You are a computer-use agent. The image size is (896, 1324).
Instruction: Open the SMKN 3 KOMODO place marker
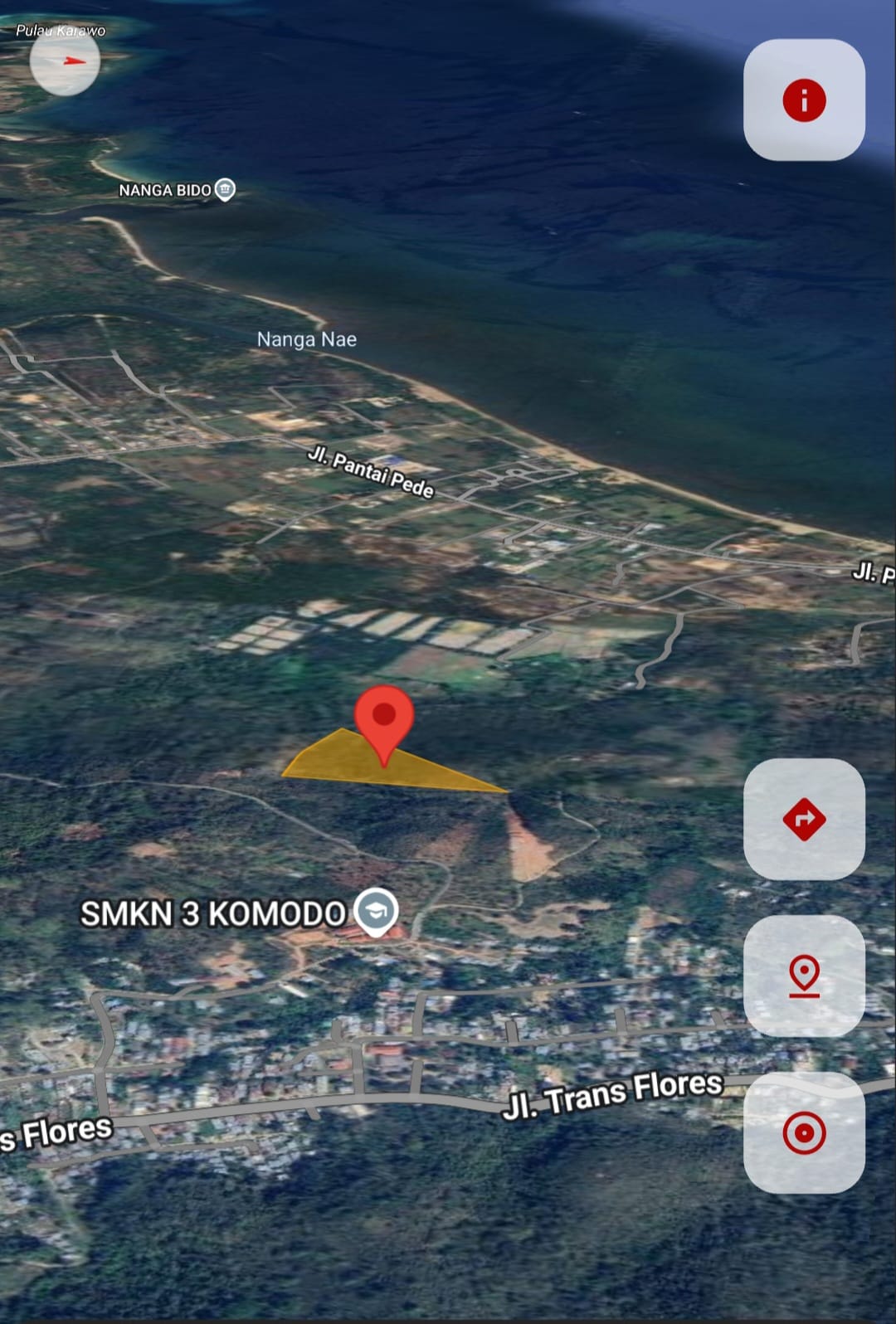[x=377, y=910]
